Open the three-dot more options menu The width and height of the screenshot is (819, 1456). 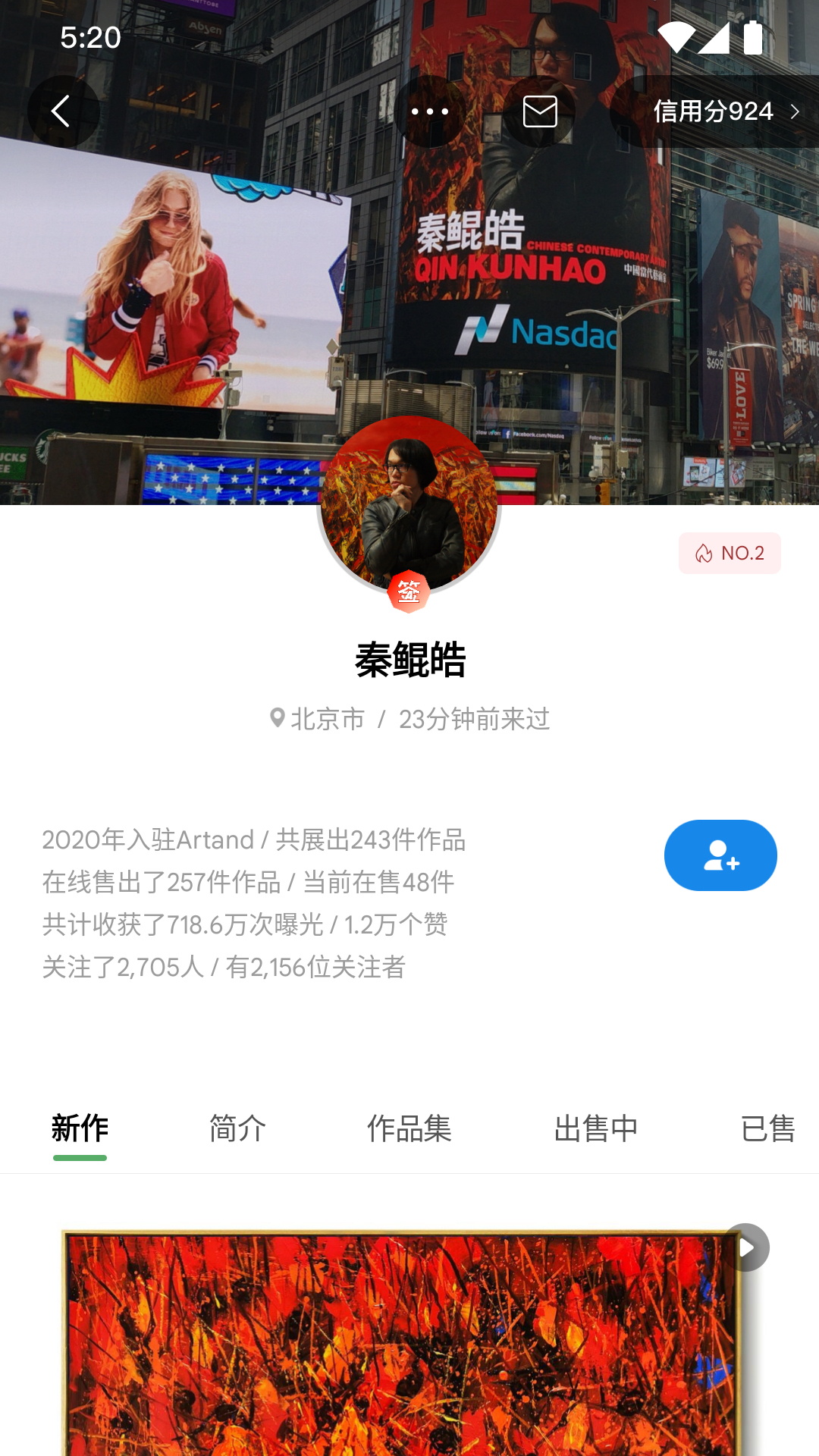tap(430, 111)
